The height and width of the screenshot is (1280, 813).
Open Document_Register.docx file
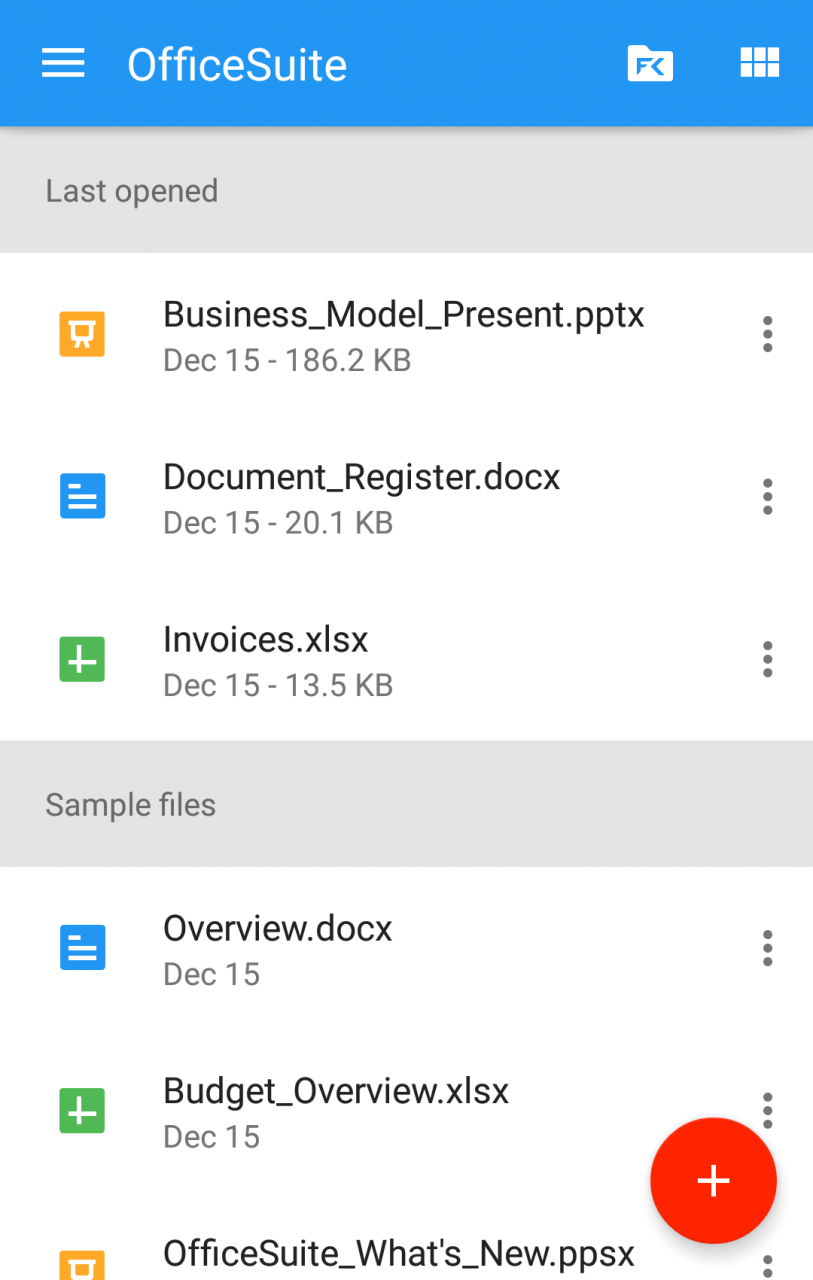[x=360, y=497]
